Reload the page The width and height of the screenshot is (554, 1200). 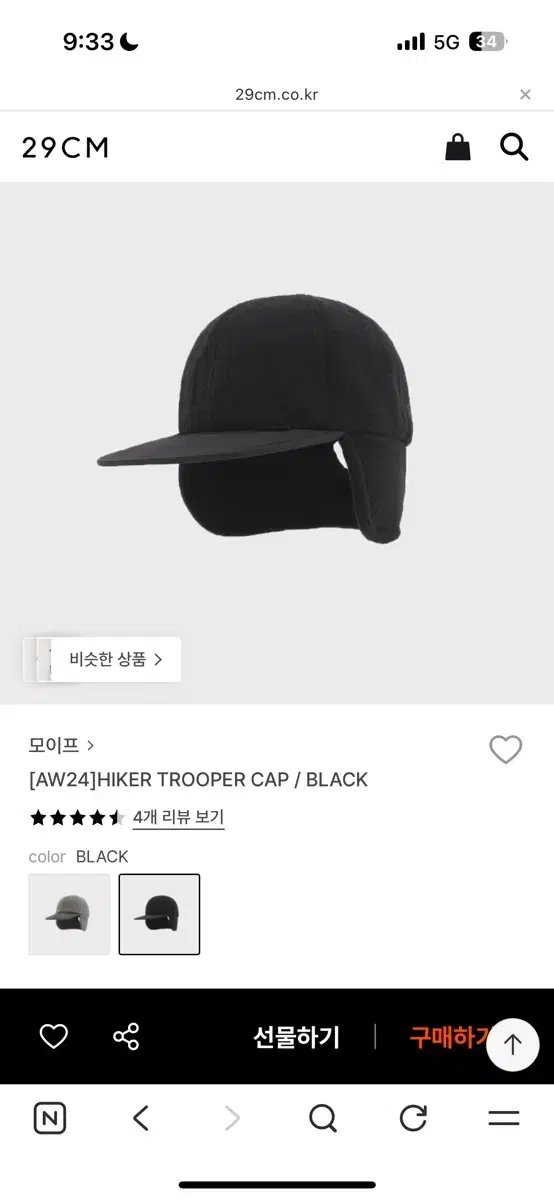(x=413, y=1118)
